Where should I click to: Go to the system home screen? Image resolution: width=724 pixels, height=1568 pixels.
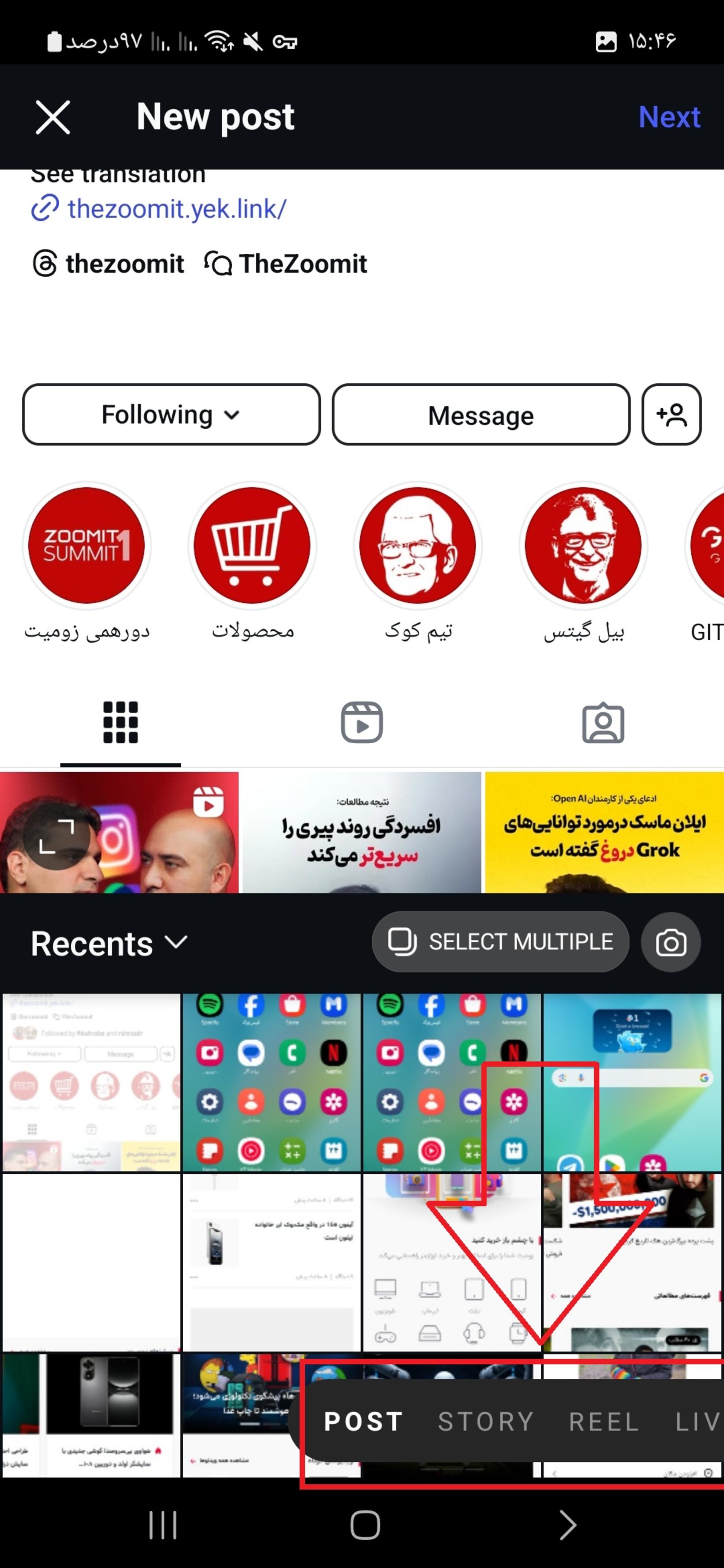[x=365, y=1525]
